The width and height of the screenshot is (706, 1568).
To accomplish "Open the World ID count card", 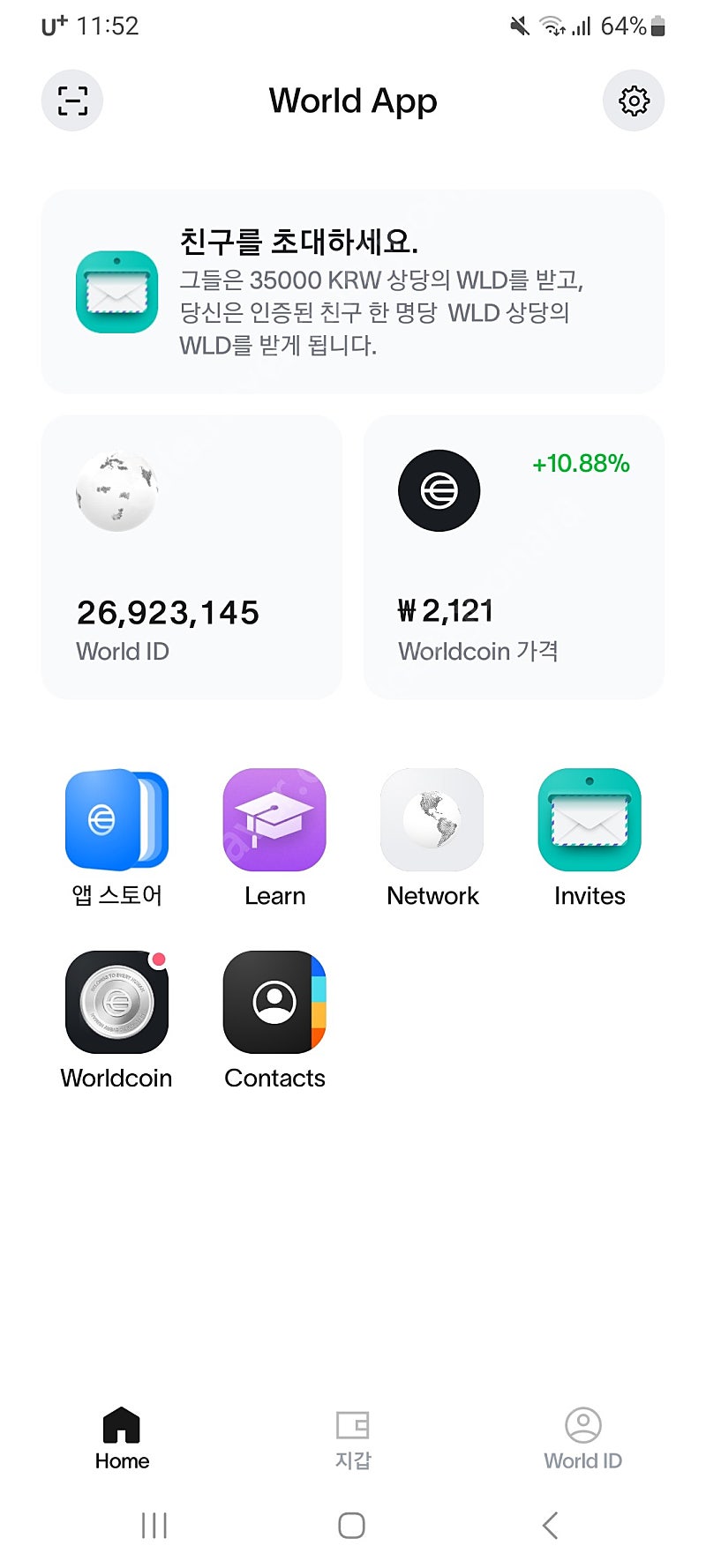I will (192, 557).
